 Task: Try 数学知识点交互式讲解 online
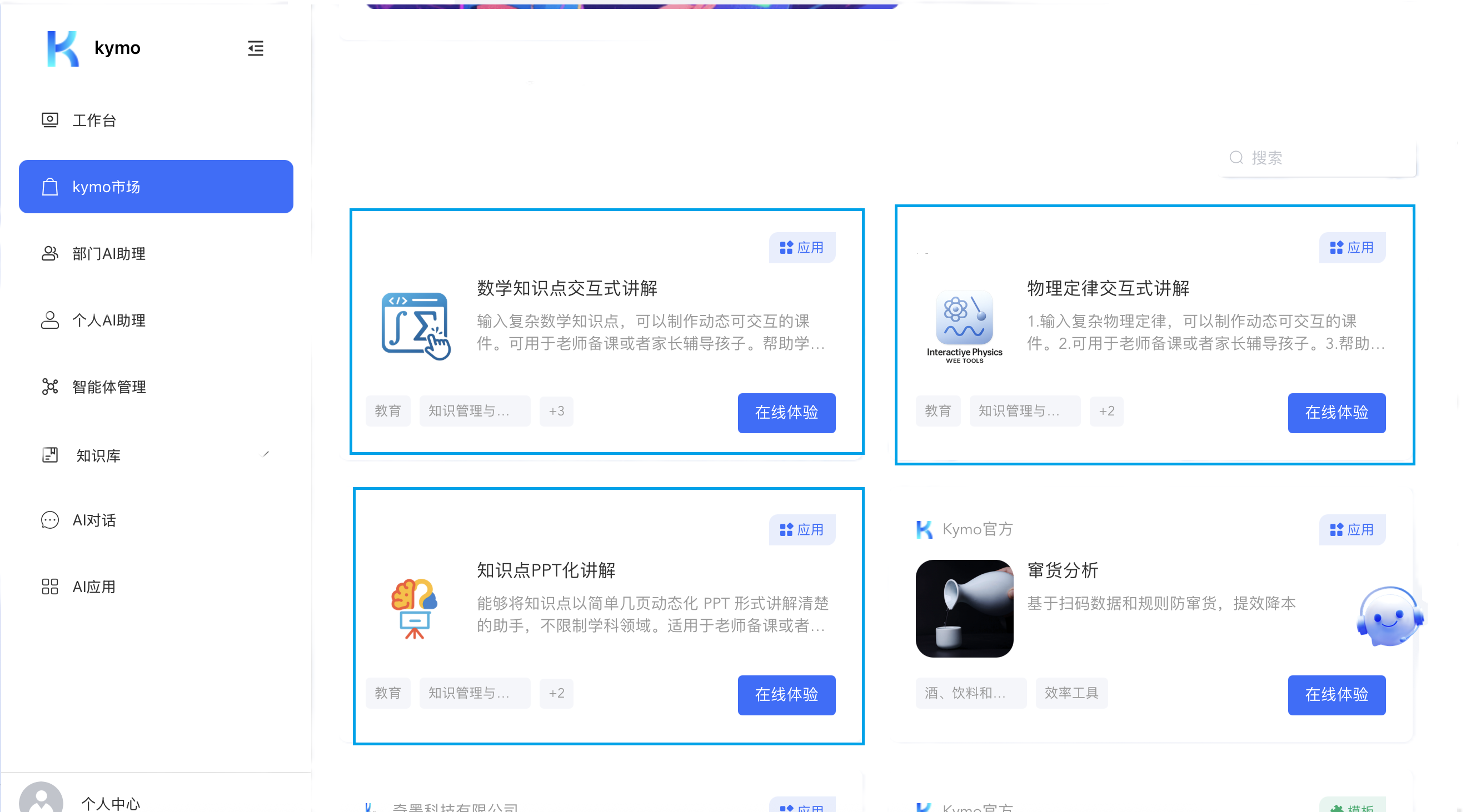click(x=786, y=412)
